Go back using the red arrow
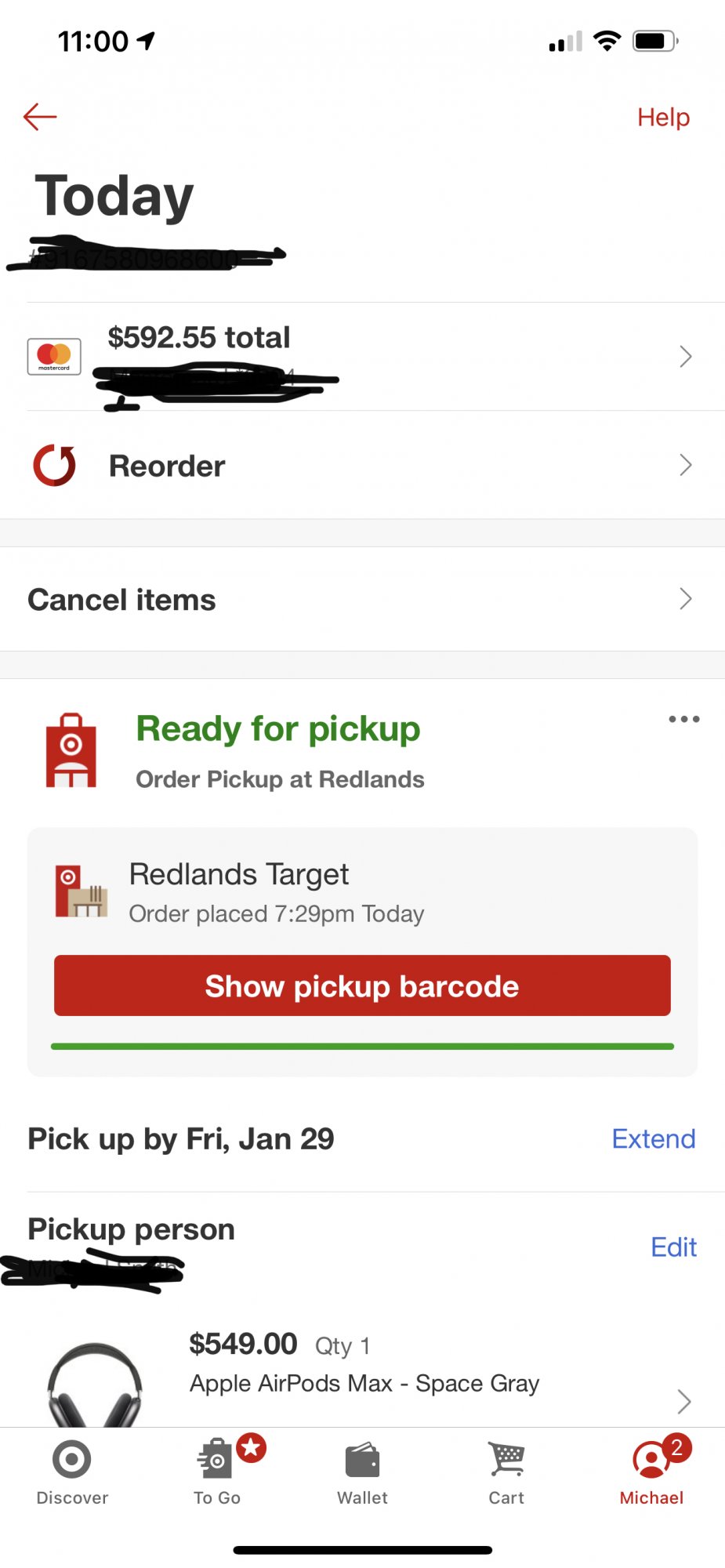The width and height of the screenshot is (725, 1568). coord(40,118)
